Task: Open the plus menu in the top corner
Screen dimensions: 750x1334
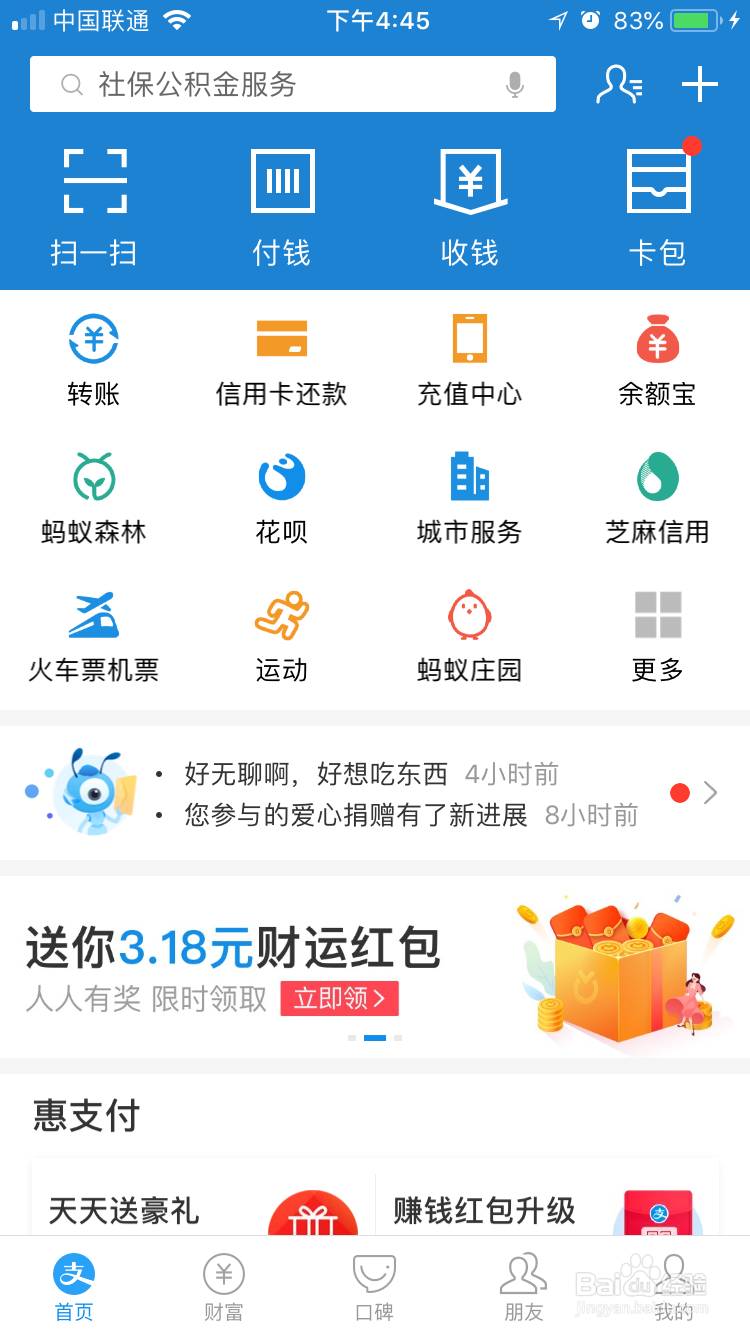Action: click(x=698, y=85)
